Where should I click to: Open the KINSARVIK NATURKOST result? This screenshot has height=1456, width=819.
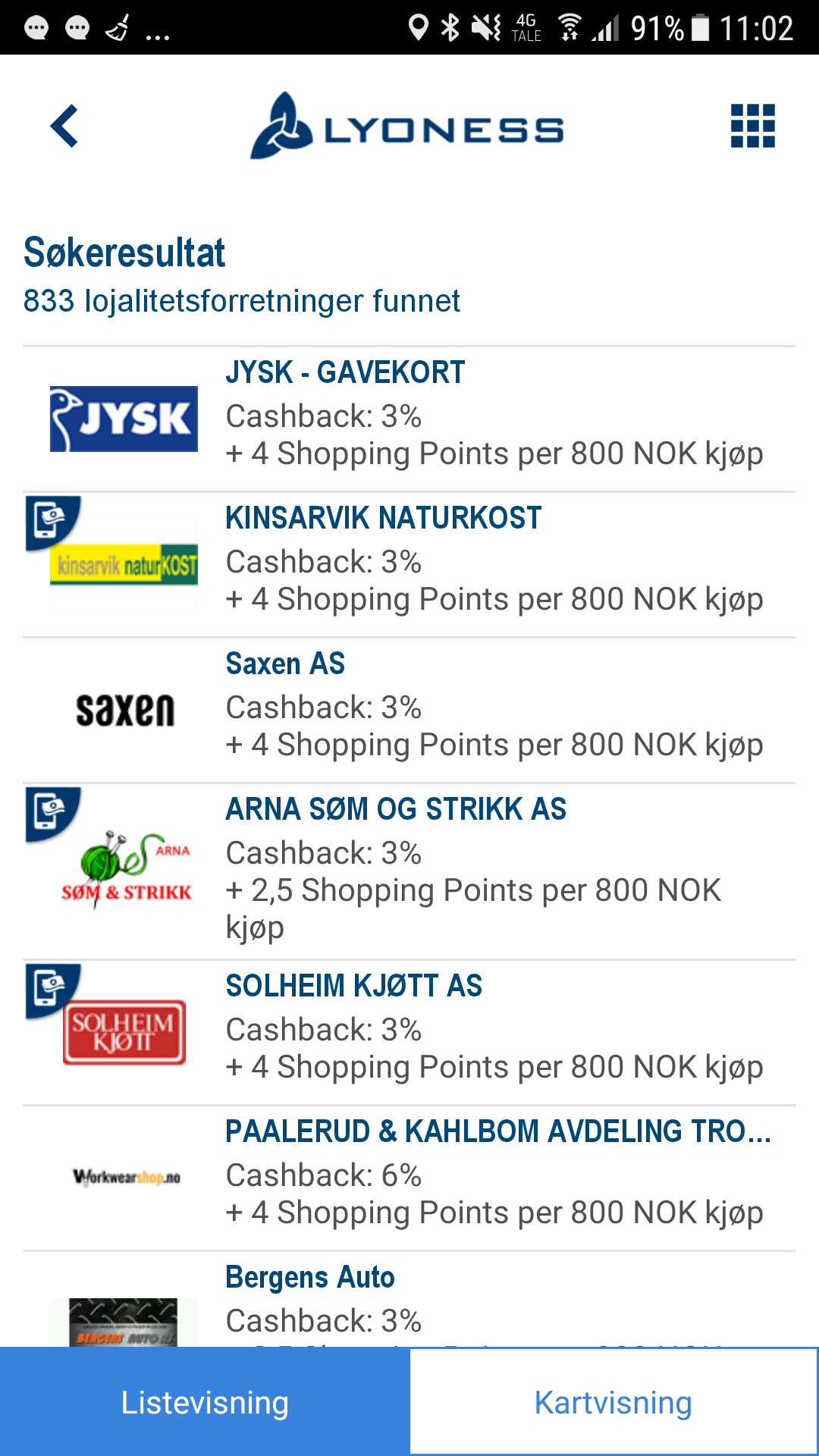tap(409, 565)
